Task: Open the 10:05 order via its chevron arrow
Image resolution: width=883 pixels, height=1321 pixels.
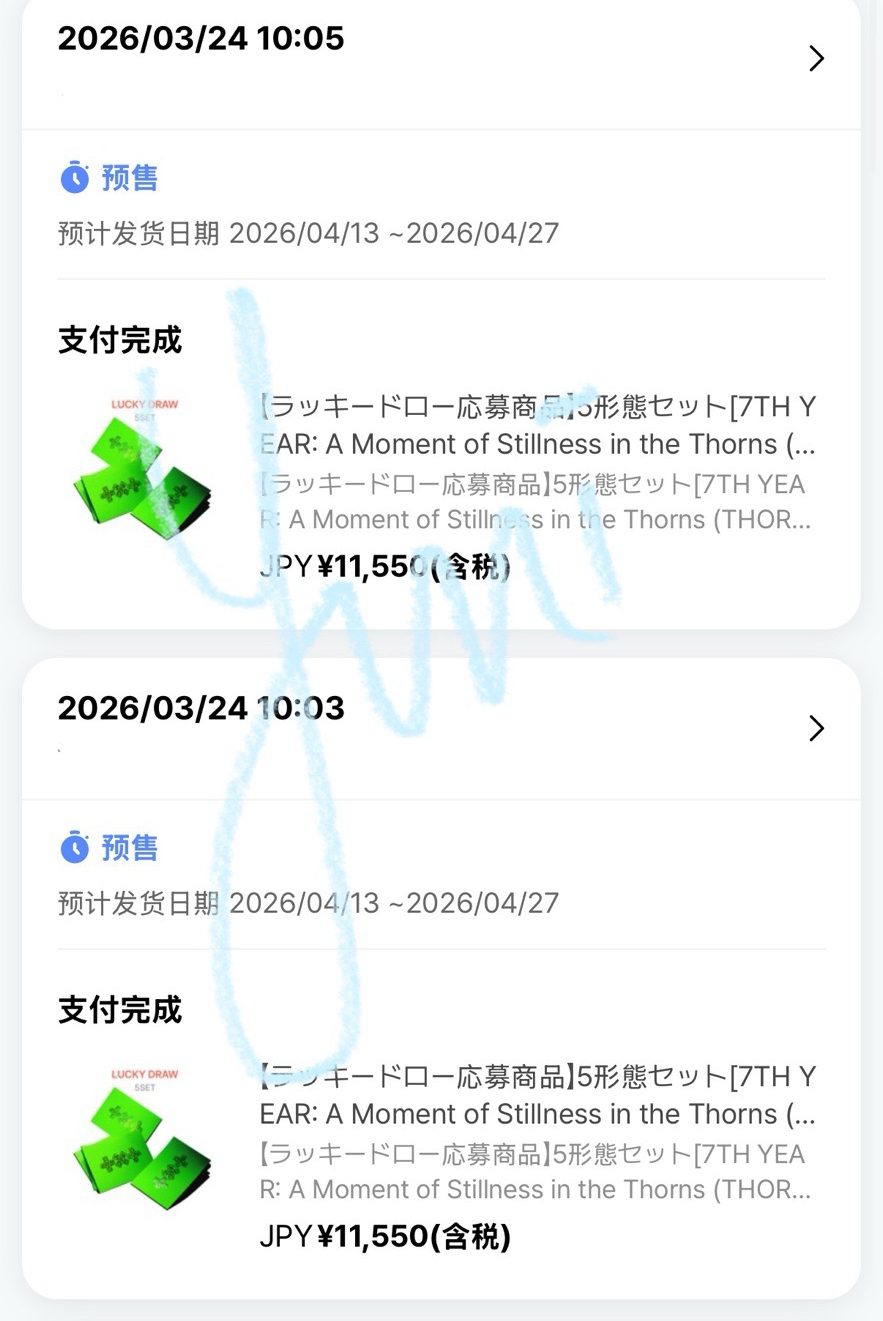Action: coord(816,59)
